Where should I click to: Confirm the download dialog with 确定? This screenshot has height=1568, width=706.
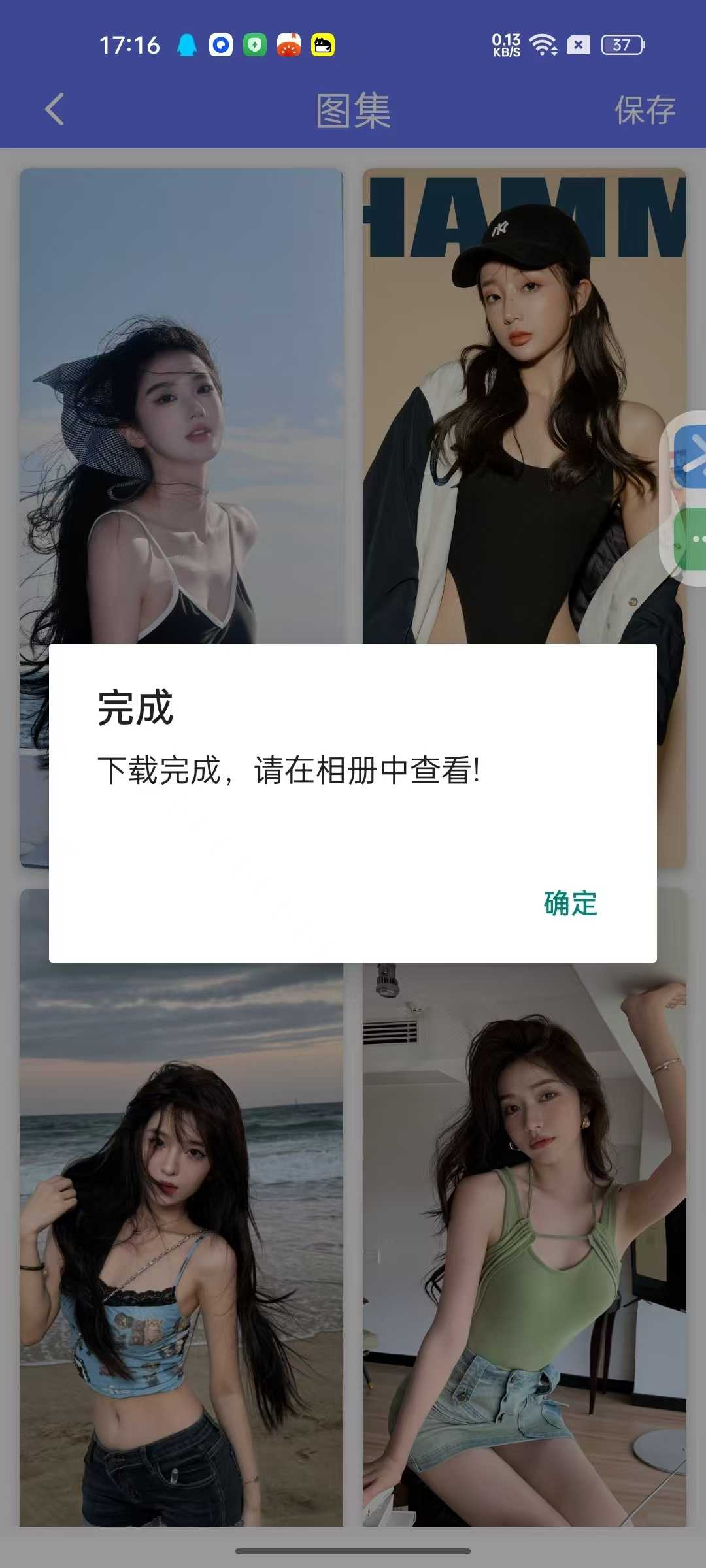coord(570,904)
